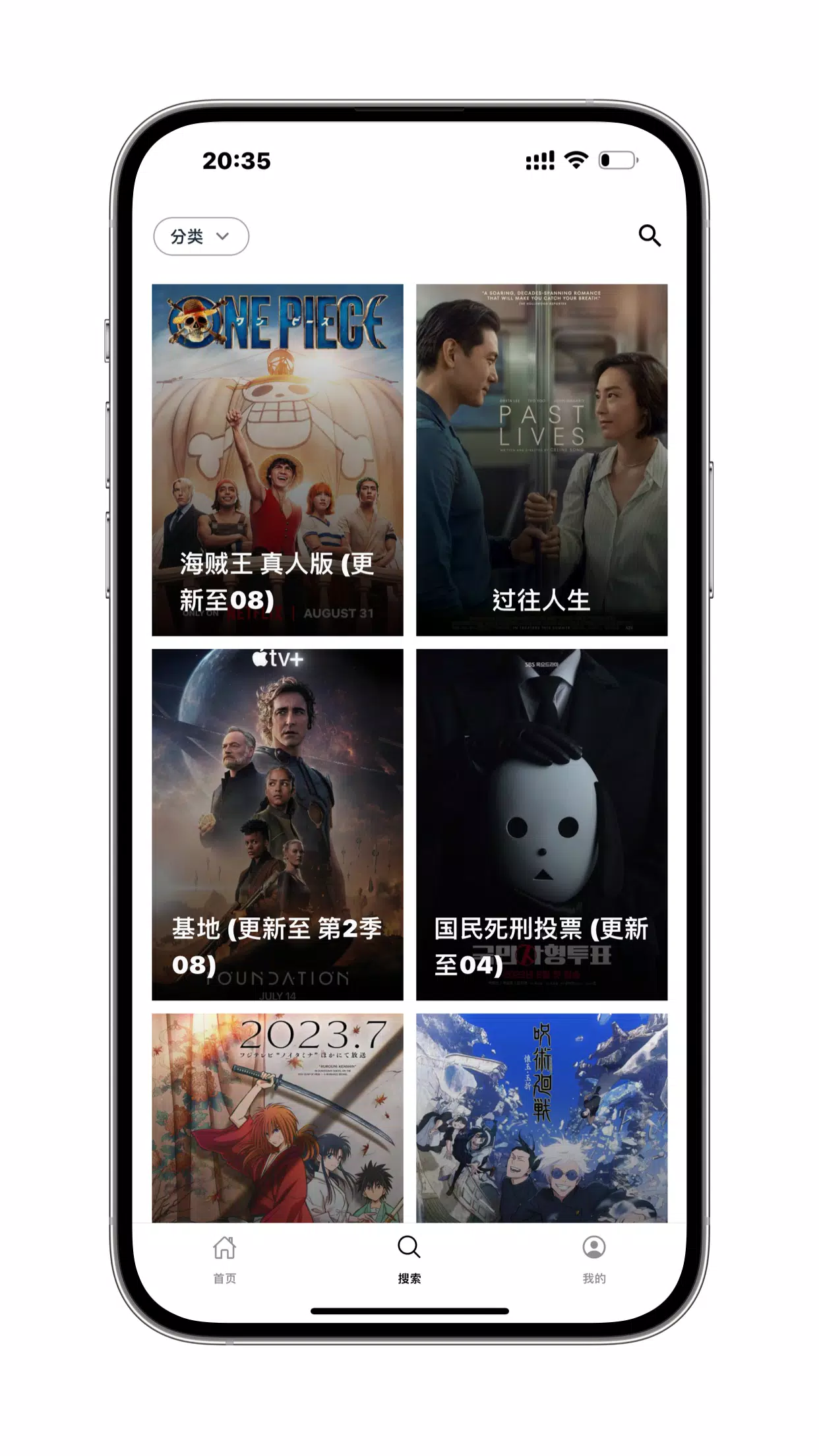Open 基地 第2季 Foundation poster
This screenshot has height=1456, width=819.
[x=278, y=824]
